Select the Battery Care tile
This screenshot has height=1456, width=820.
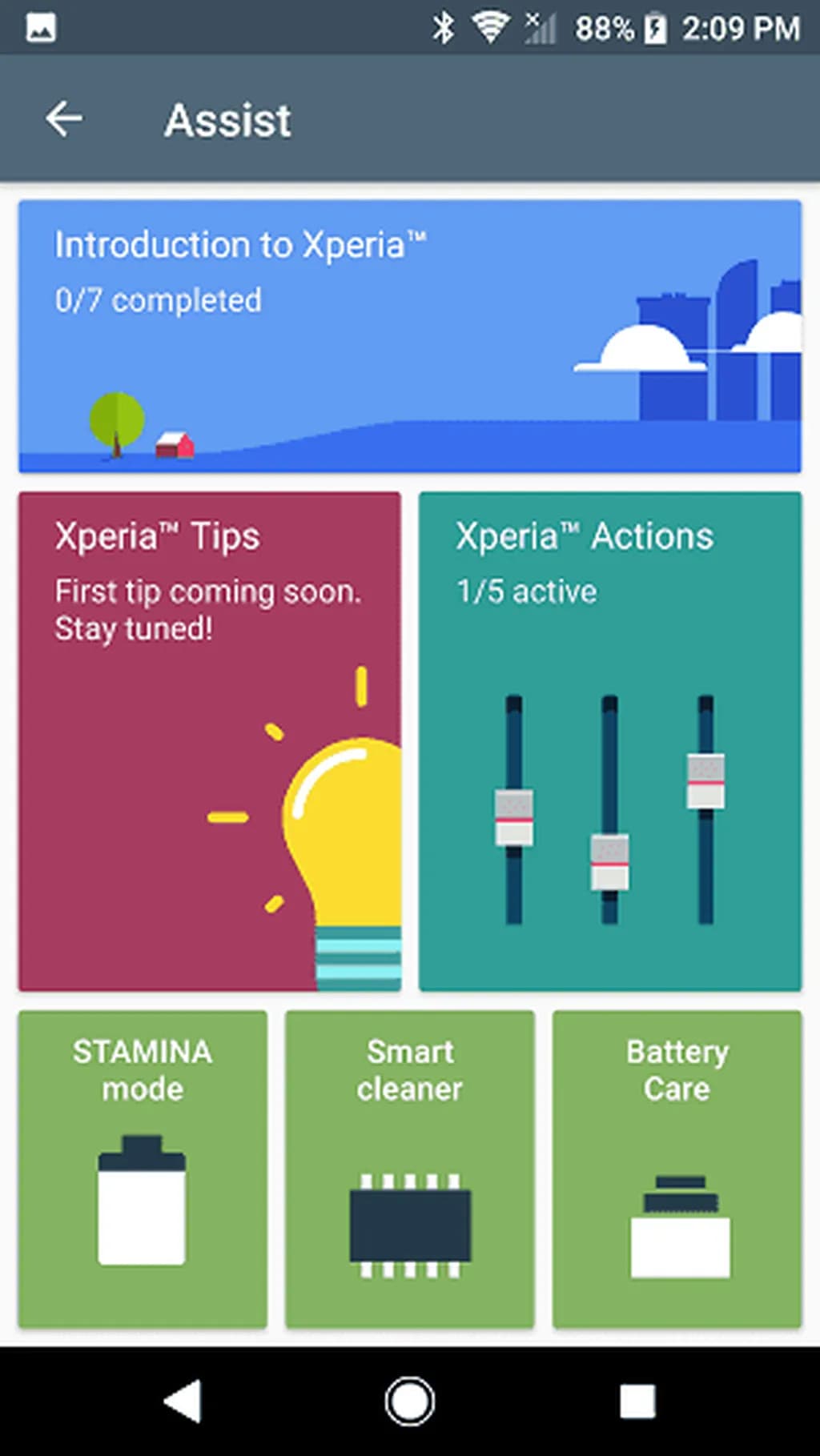coord(677,1169)
